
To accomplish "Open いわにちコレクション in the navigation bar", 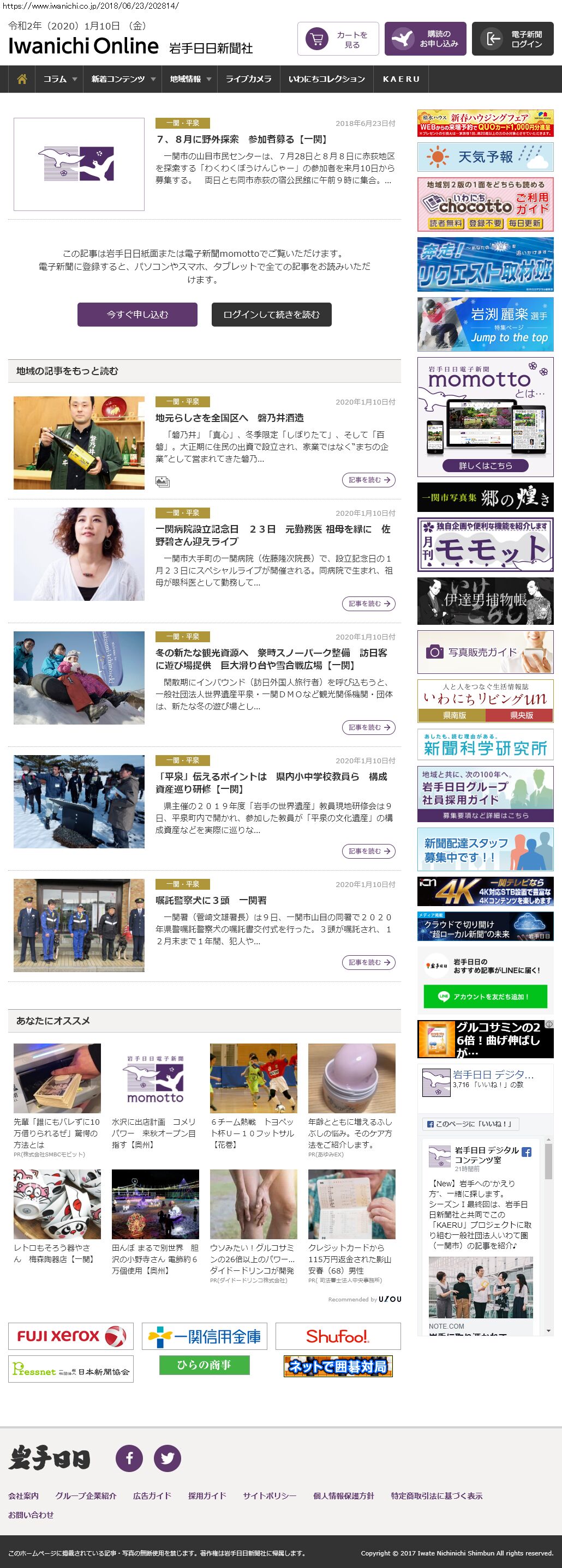I will (x=326, y=79).
